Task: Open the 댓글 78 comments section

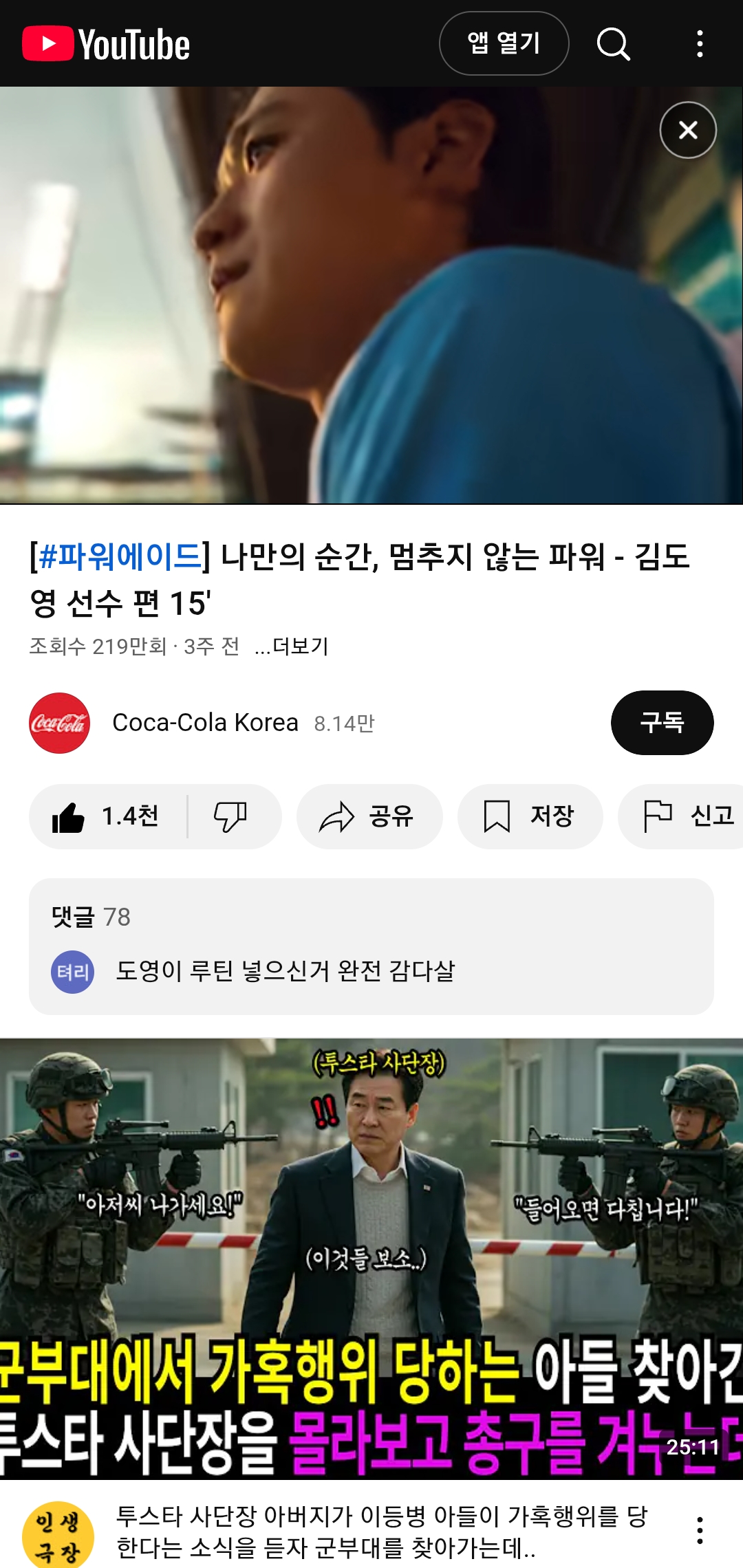Action: (371, 946)
